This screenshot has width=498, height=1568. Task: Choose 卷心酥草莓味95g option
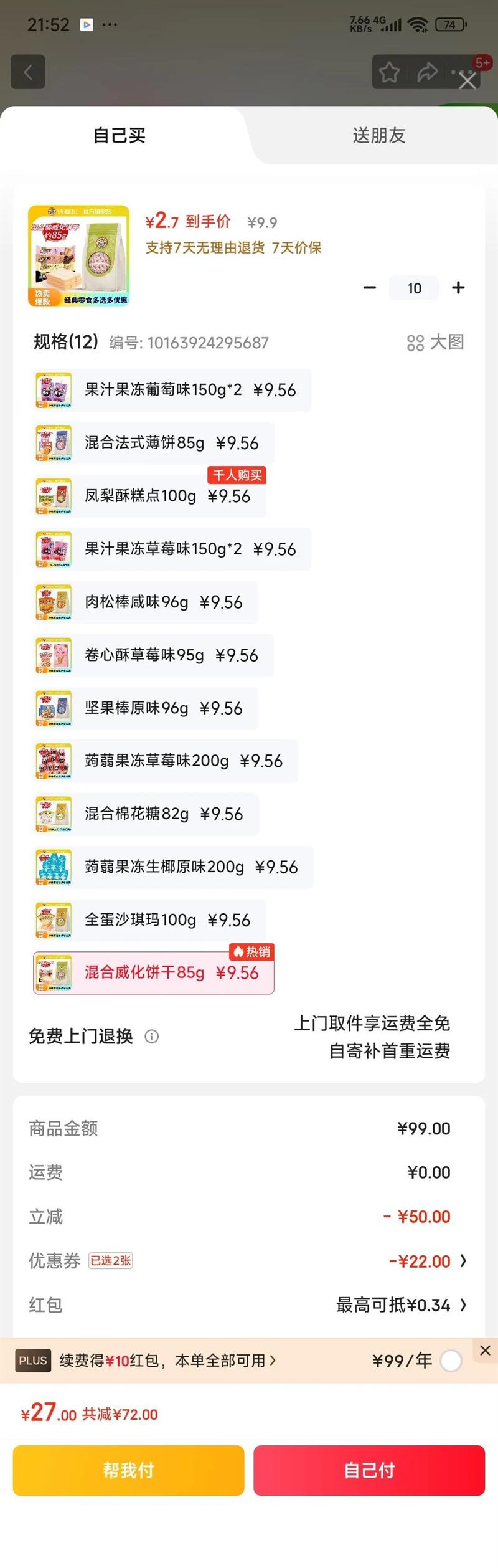(153, 655)
